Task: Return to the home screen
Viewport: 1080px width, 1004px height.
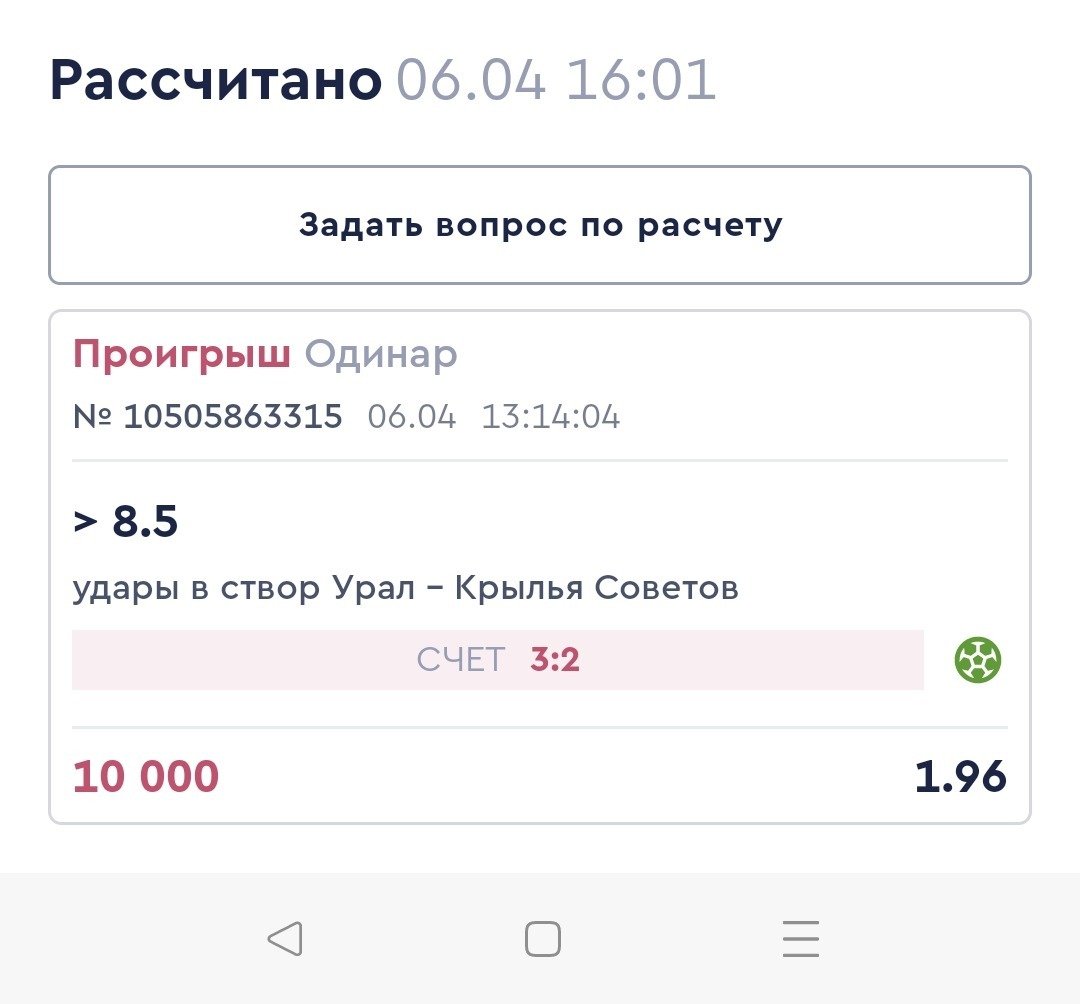Action: point(542,939)
